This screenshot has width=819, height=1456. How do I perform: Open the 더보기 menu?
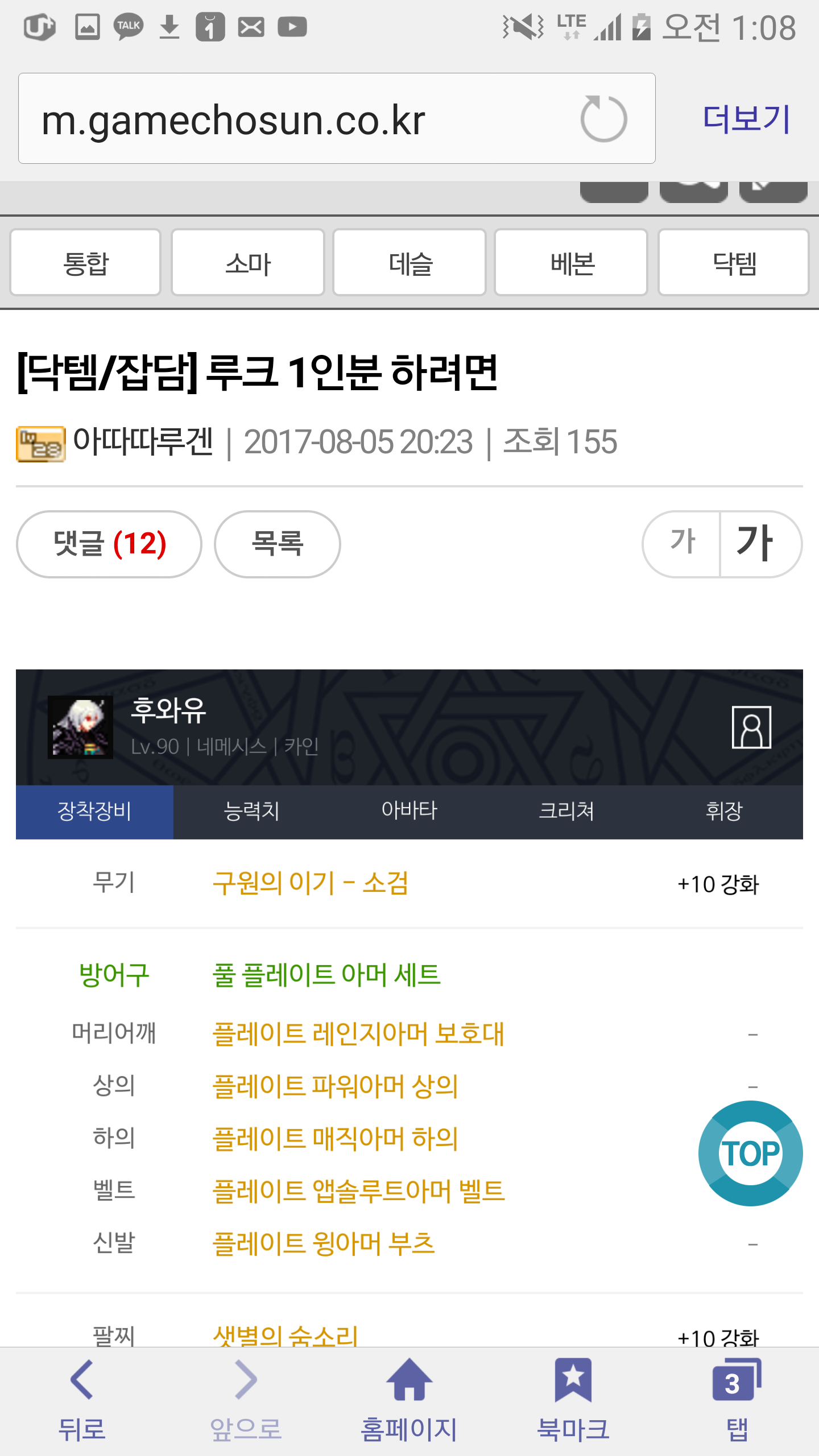746,119
